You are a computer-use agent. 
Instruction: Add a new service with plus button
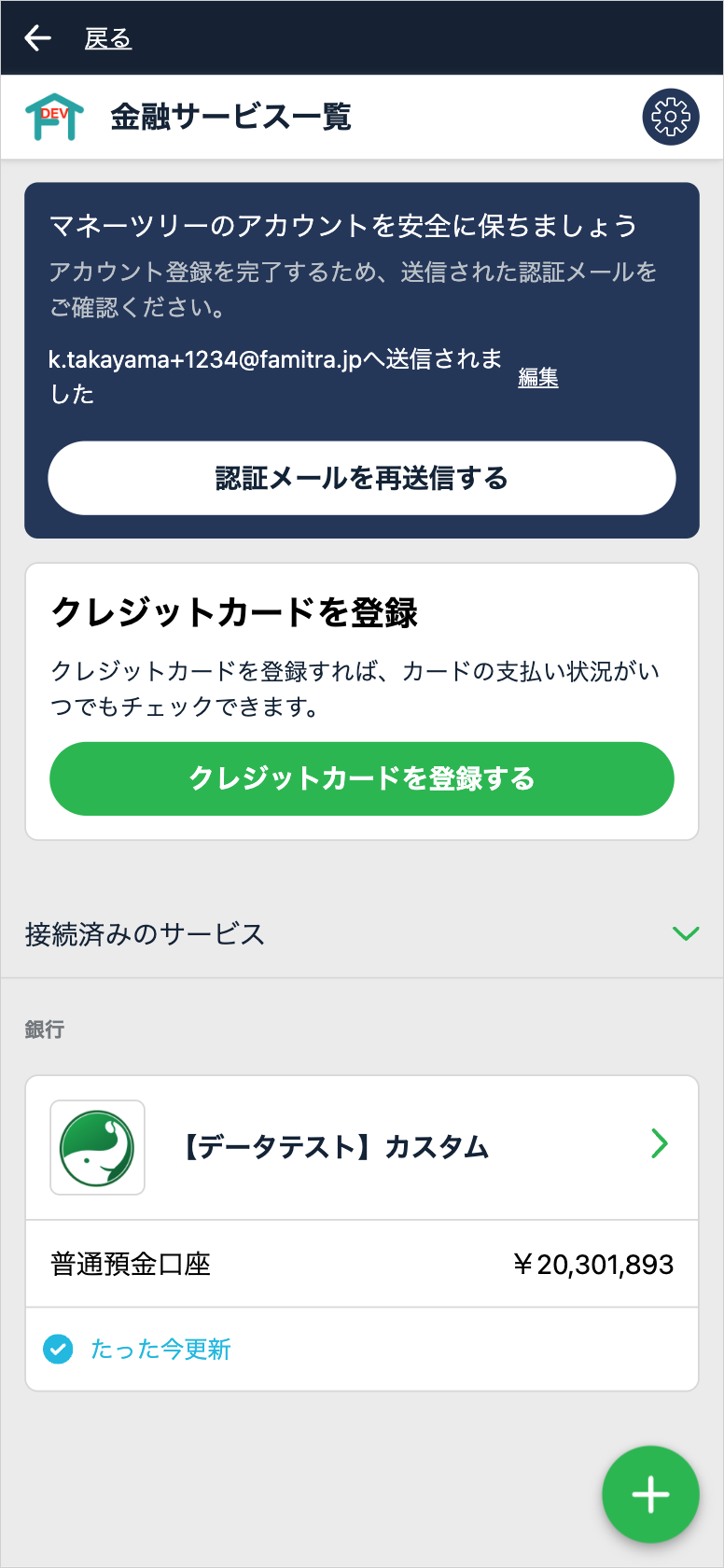650,1494
